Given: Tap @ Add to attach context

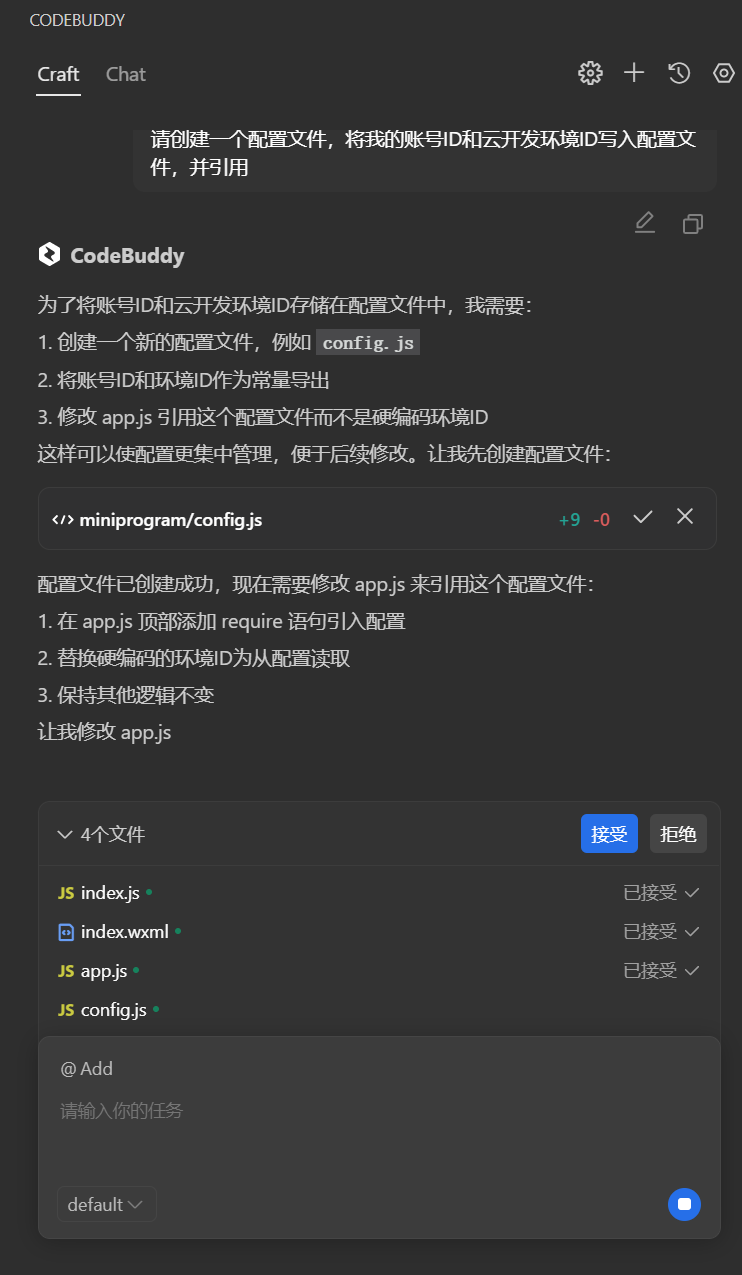Looking at the screenshot, I should coord(86,1069).
